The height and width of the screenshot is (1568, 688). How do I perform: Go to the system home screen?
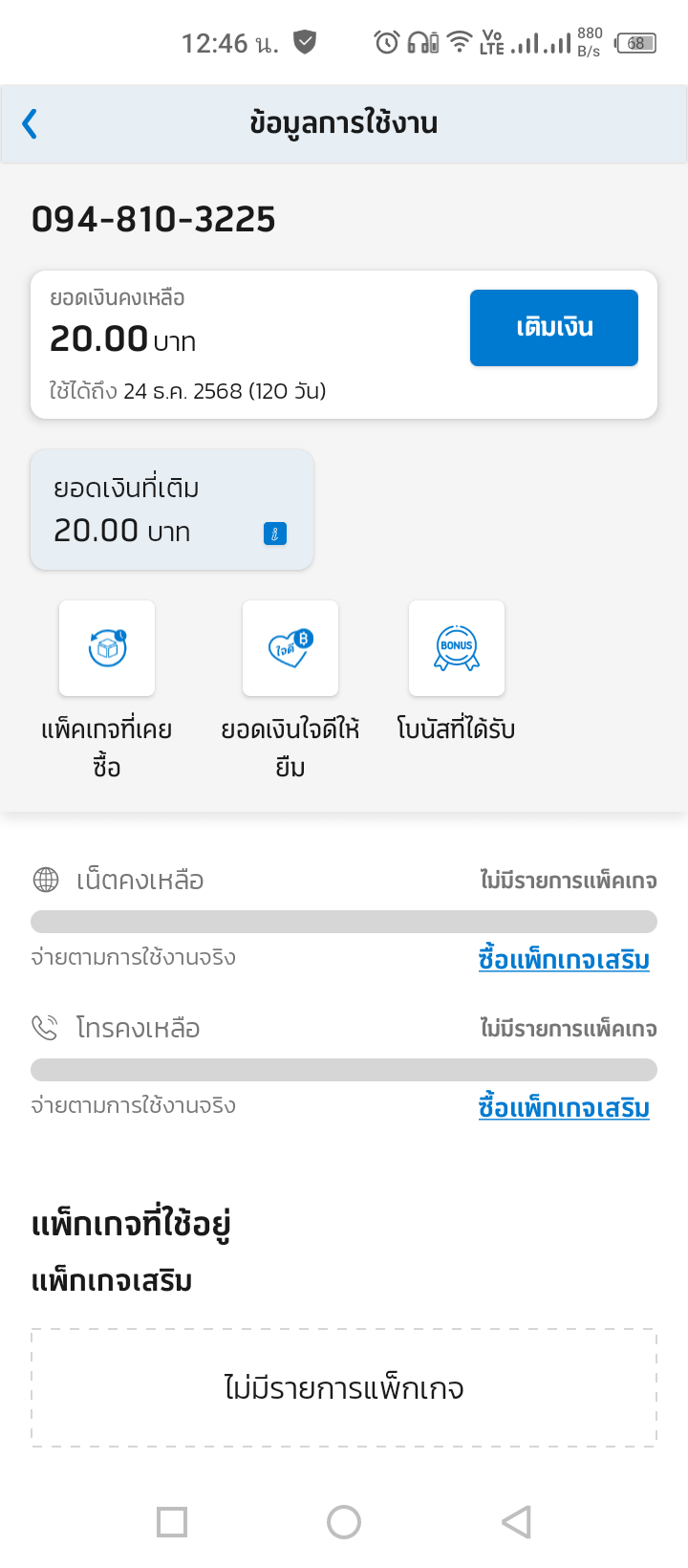coord(344,1522)
